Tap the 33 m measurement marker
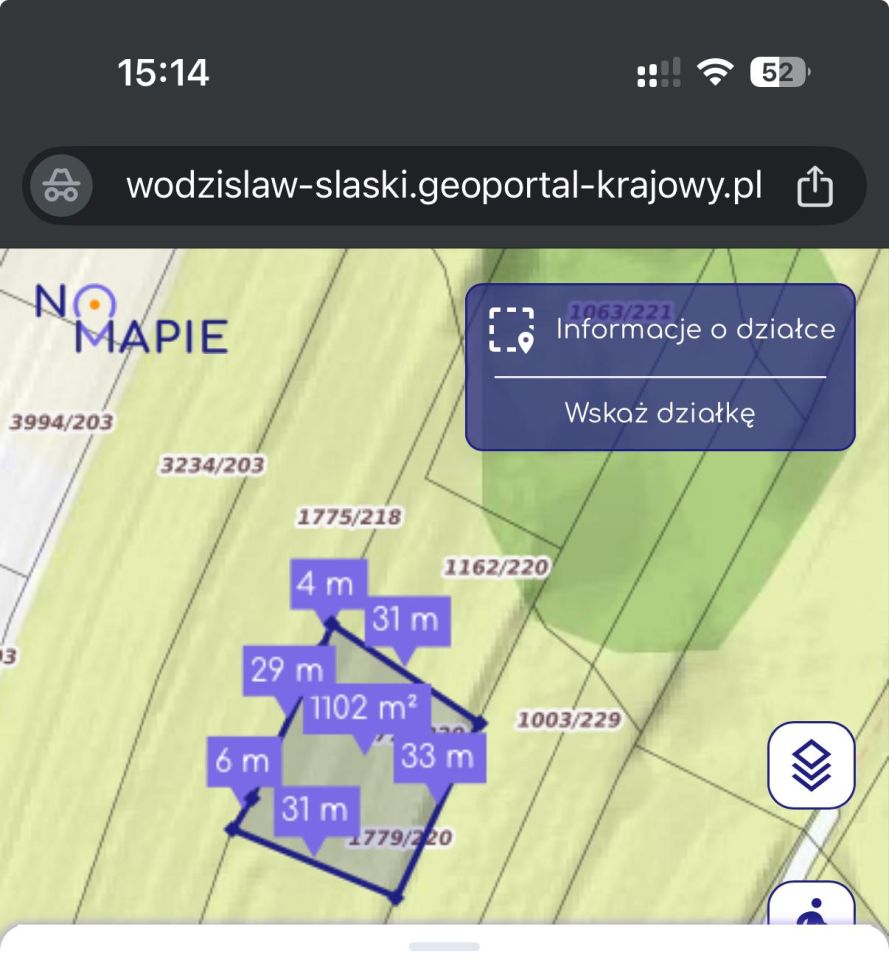This screenshot has width=889, height=960. tap(438, 755)
